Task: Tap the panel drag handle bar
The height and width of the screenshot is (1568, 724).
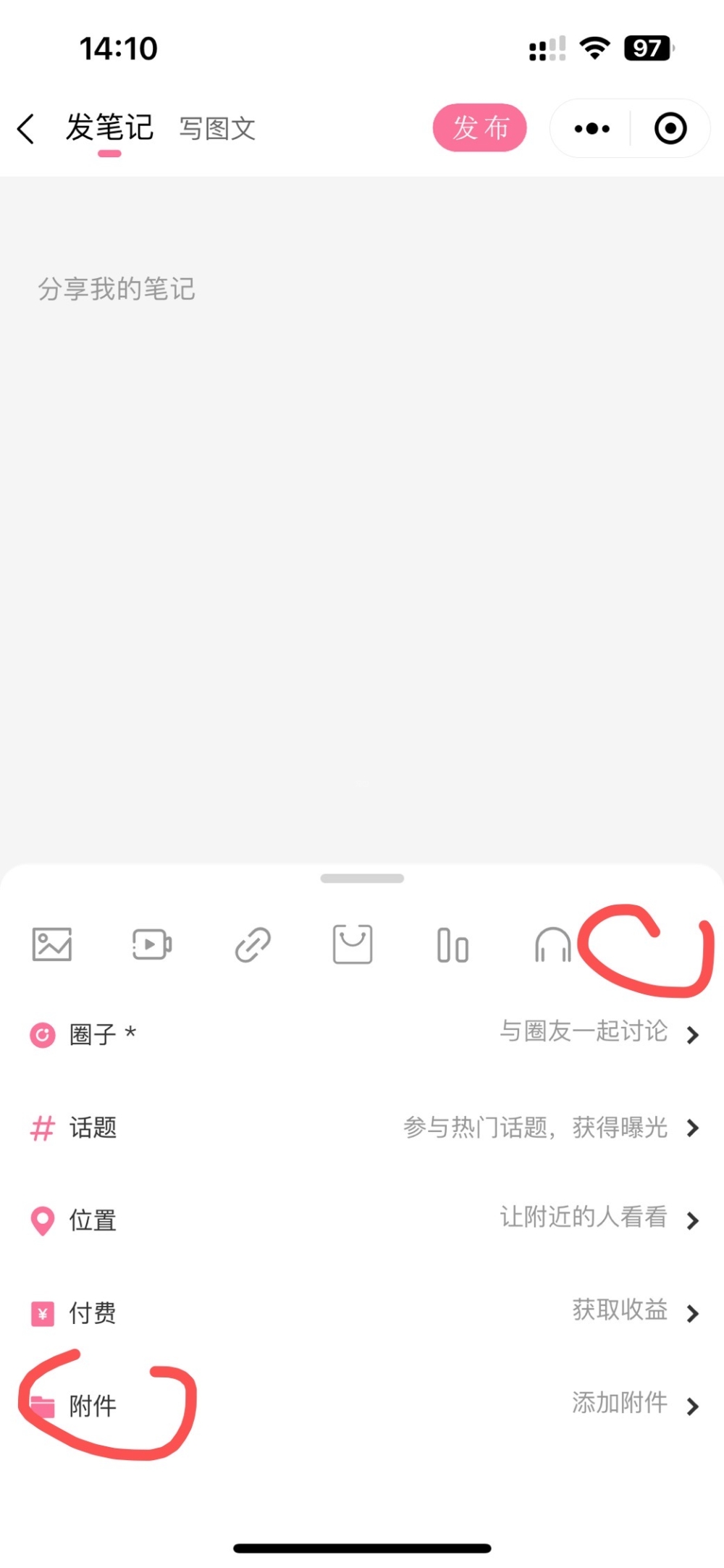Action: tap(362, 879)
